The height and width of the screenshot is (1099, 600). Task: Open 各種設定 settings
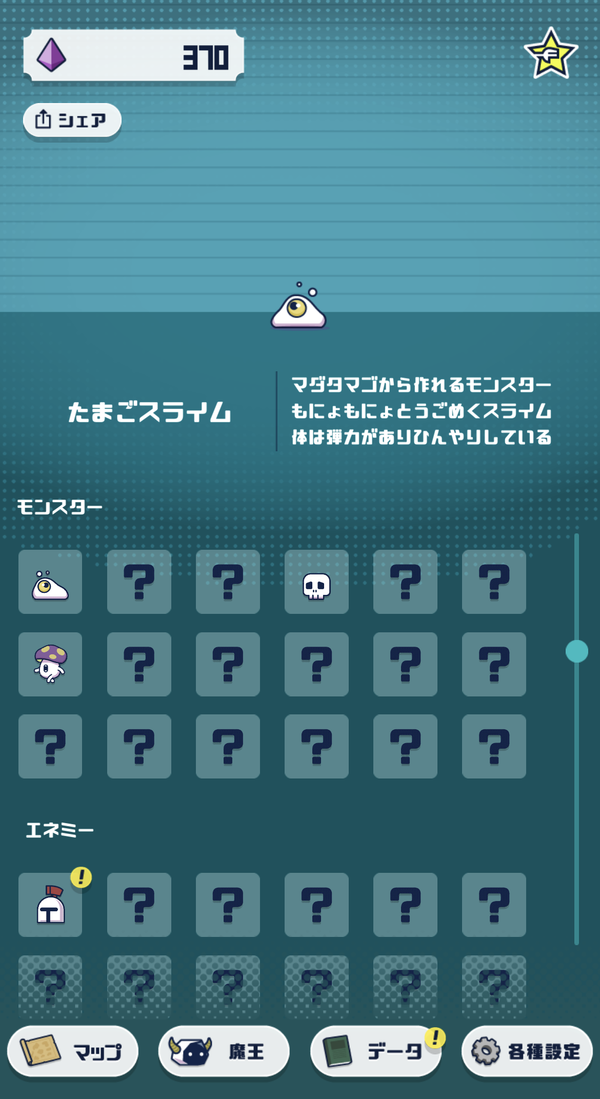[x=527, y=1051]
